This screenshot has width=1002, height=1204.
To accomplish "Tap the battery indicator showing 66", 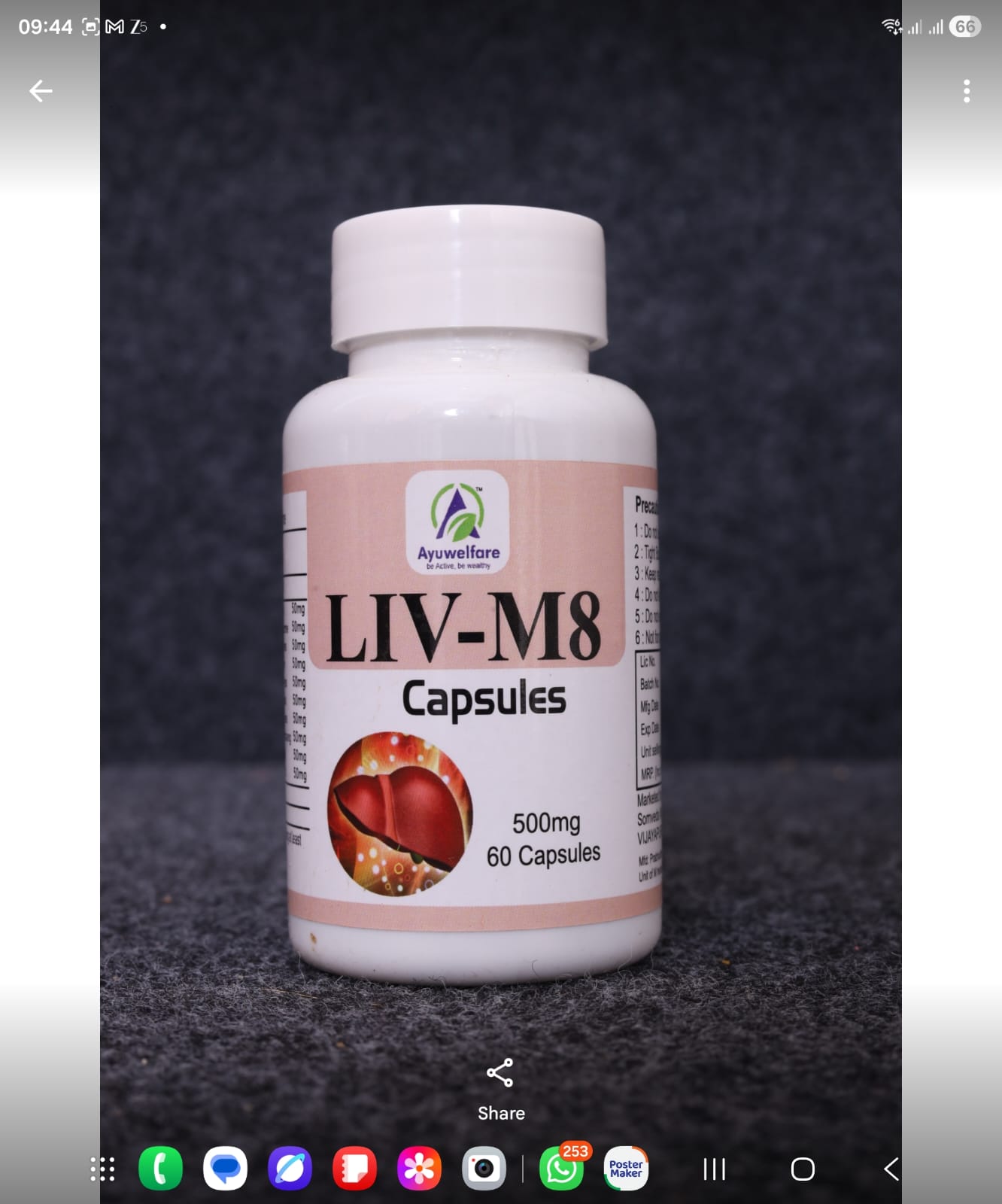I will (965, 25).
